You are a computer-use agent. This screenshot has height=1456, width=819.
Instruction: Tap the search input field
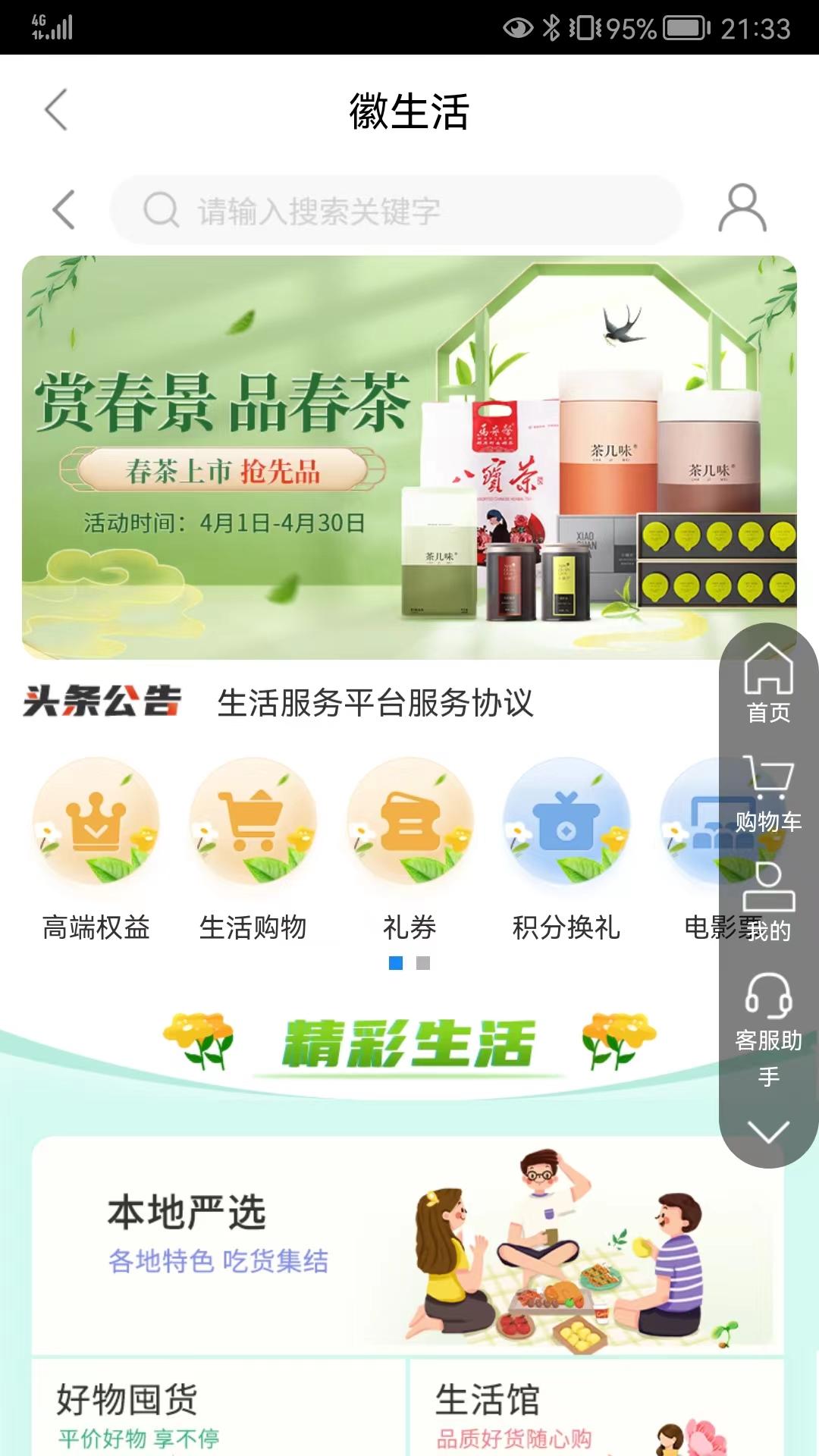coord(402,210)
